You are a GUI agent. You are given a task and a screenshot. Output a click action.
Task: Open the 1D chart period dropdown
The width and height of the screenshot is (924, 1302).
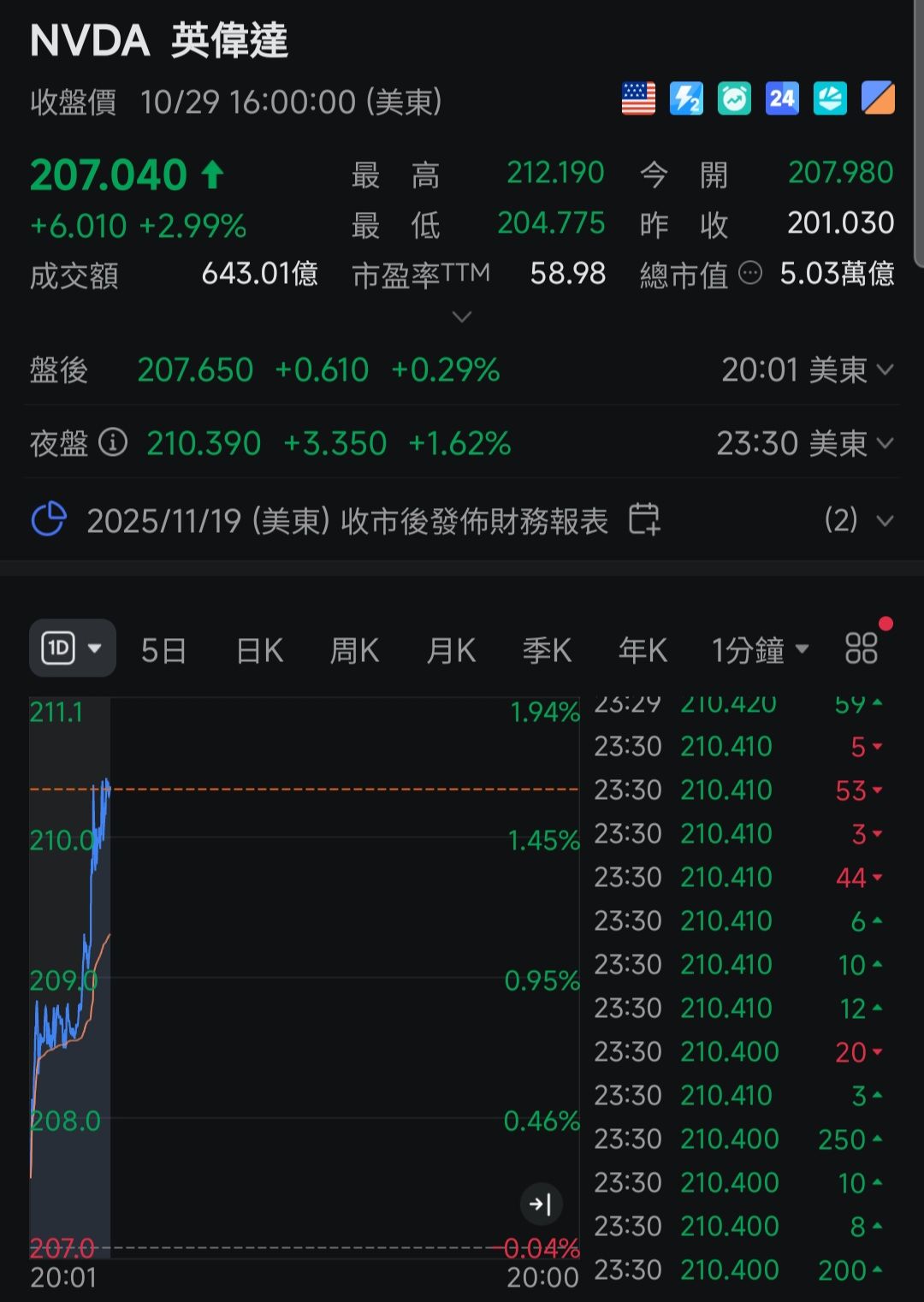tap(73, 648)
